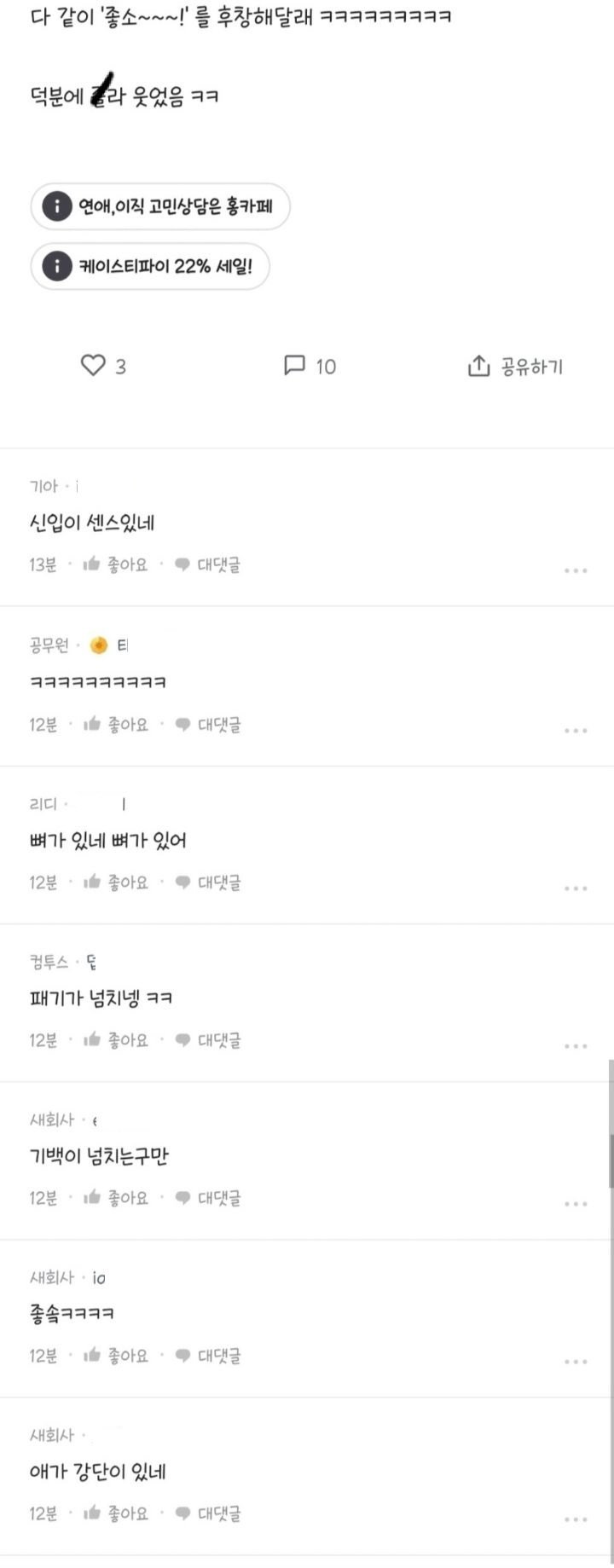Like the comment 신입이 센스있네
This screenshot has height=1568, width=614.
click(116, 564)
